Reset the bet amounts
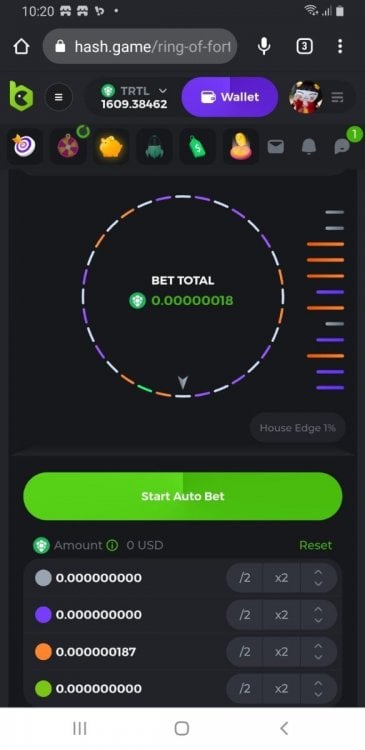Image resolution: width=365 pixels, height=750 pixels. tap(315, 545)
